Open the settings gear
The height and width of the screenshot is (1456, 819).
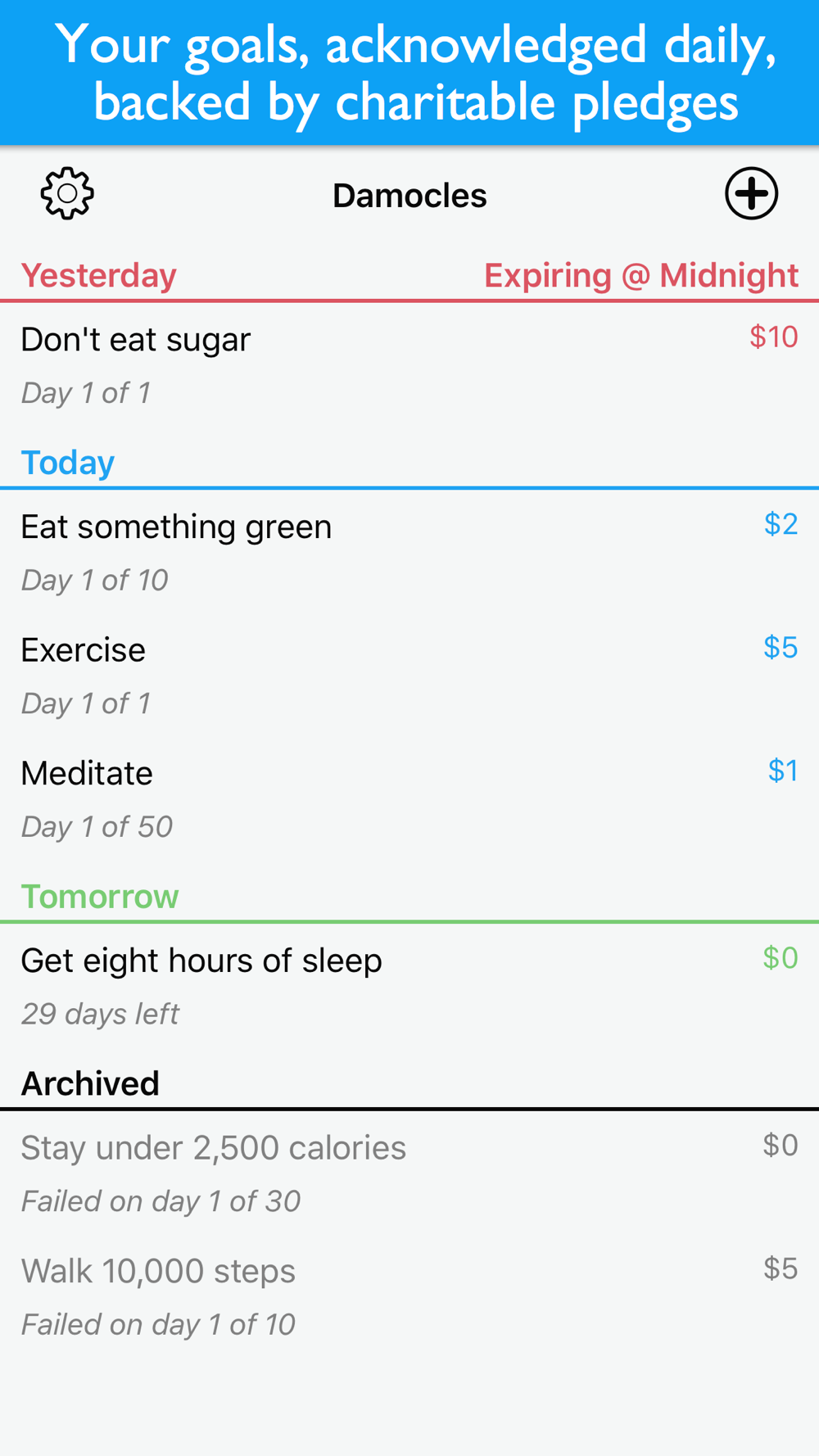tap(67, 194)
